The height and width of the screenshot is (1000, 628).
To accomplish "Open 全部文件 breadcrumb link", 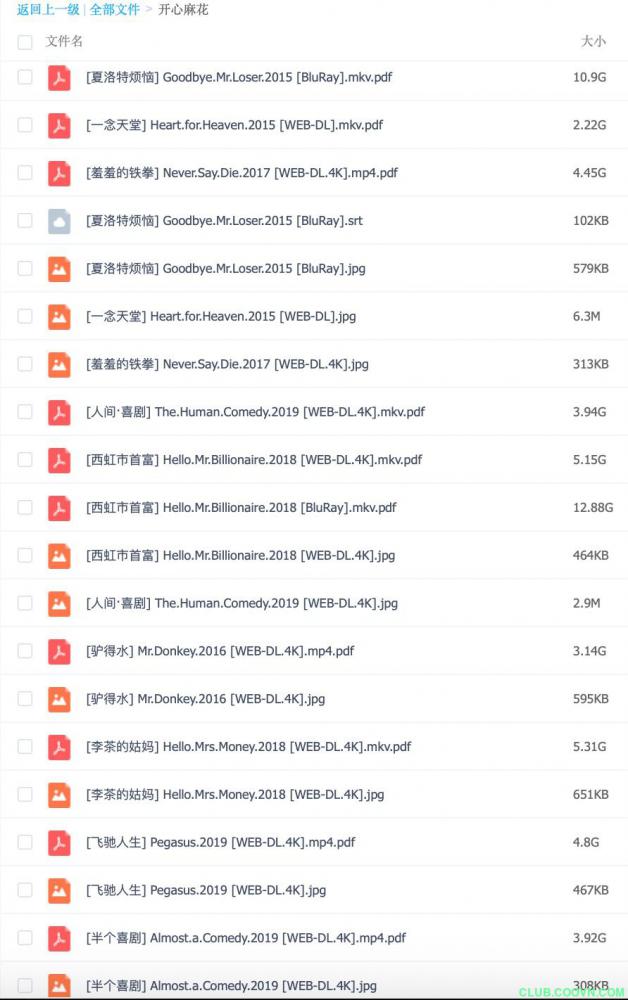I will (114, 10).
